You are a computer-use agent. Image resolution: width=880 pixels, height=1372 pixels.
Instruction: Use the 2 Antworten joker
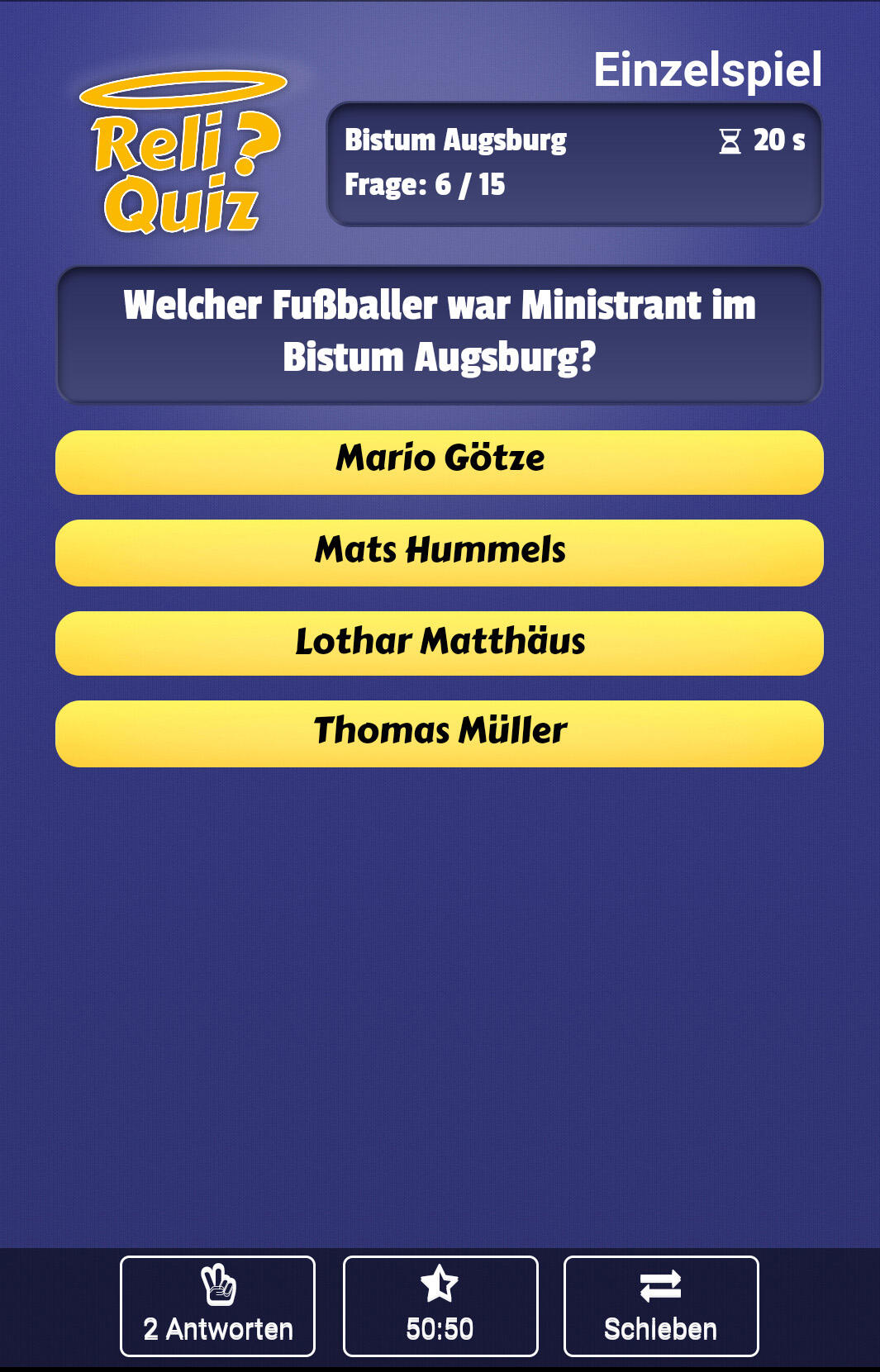(x=217, y=1306)
